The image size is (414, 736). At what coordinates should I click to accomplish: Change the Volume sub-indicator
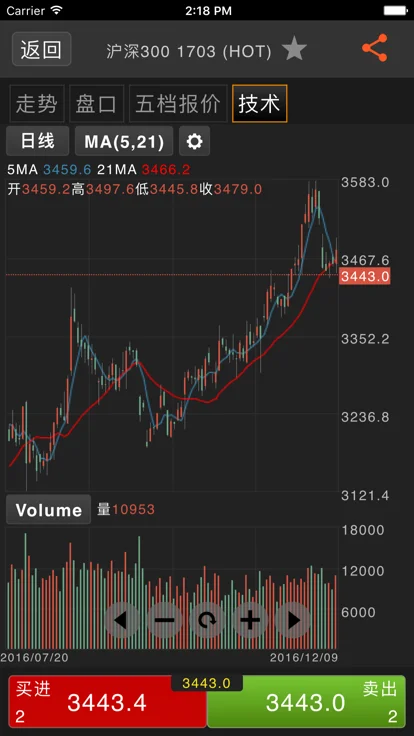coord(49,510)
